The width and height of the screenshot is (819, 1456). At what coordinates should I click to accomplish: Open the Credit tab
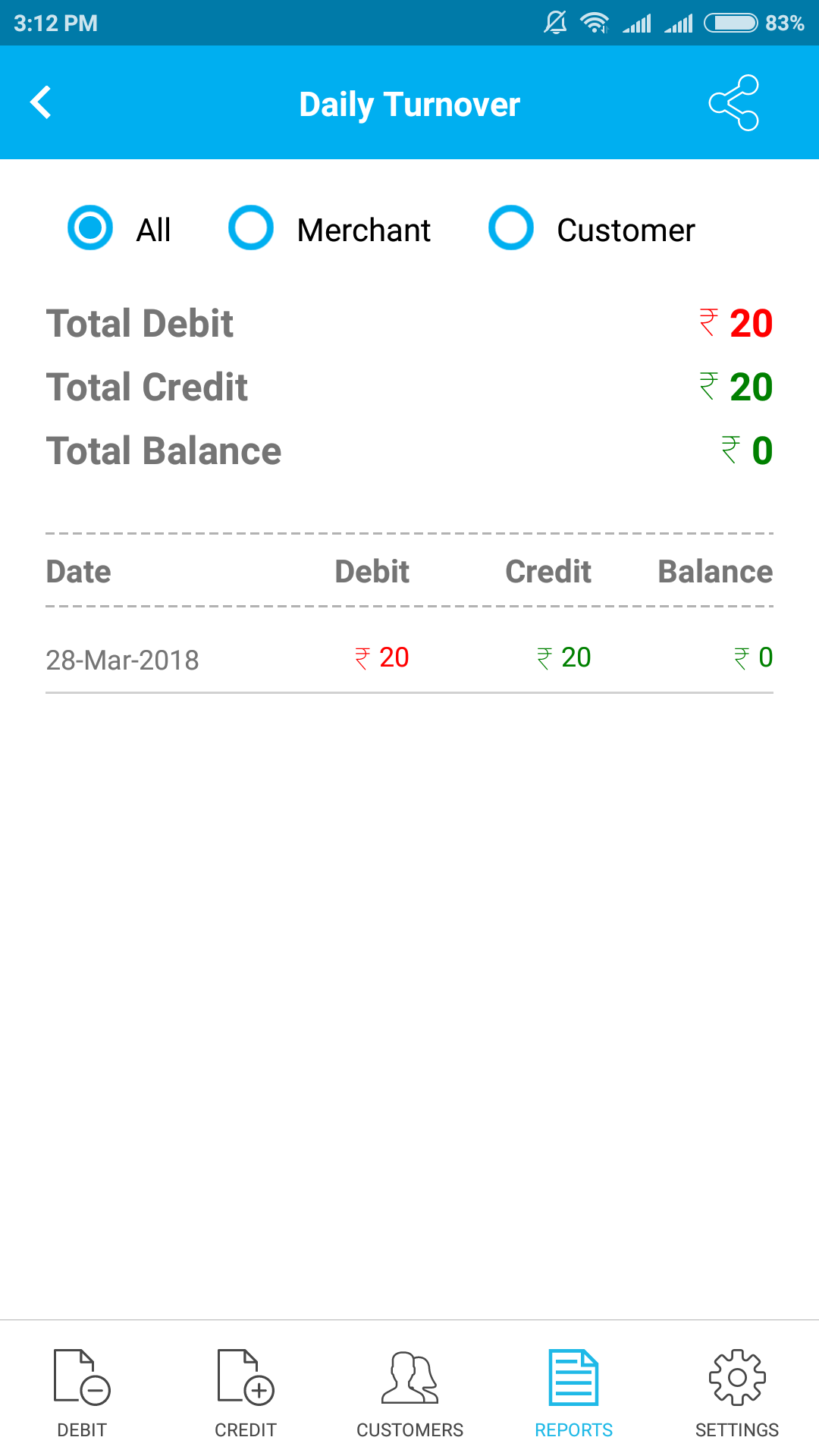246,1392
